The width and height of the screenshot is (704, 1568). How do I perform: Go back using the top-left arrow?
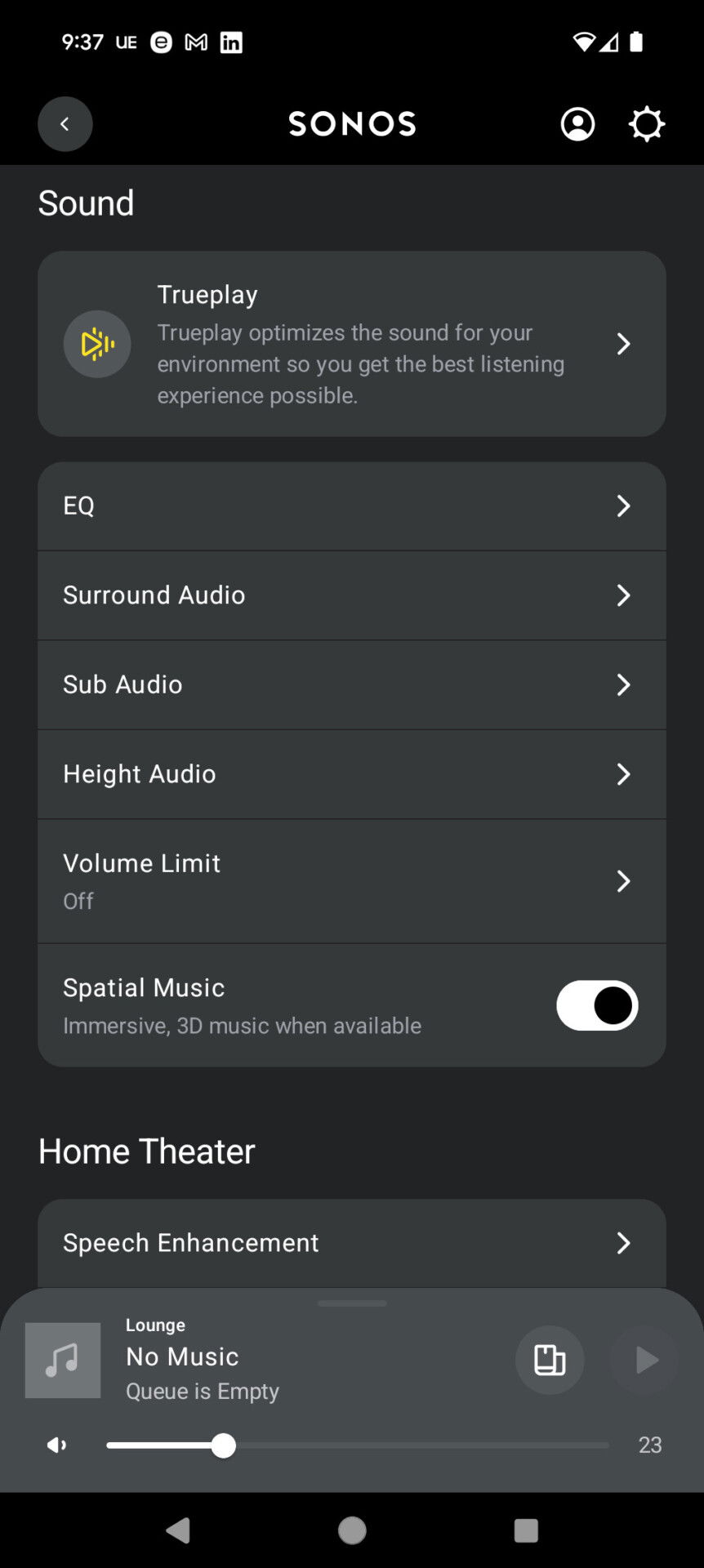(65, 124)
